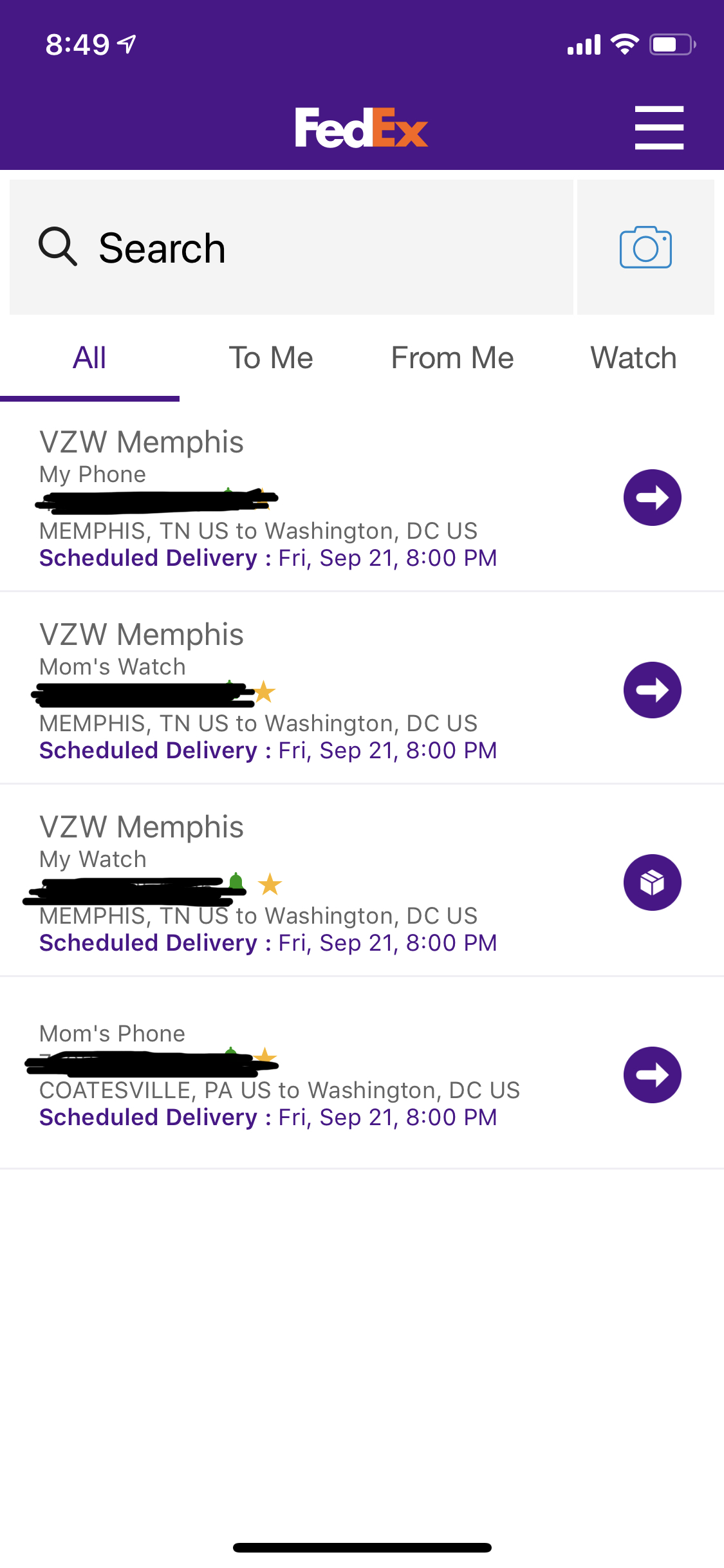Tap the arrow on Mom's Watch shipment

pos(653,690)
